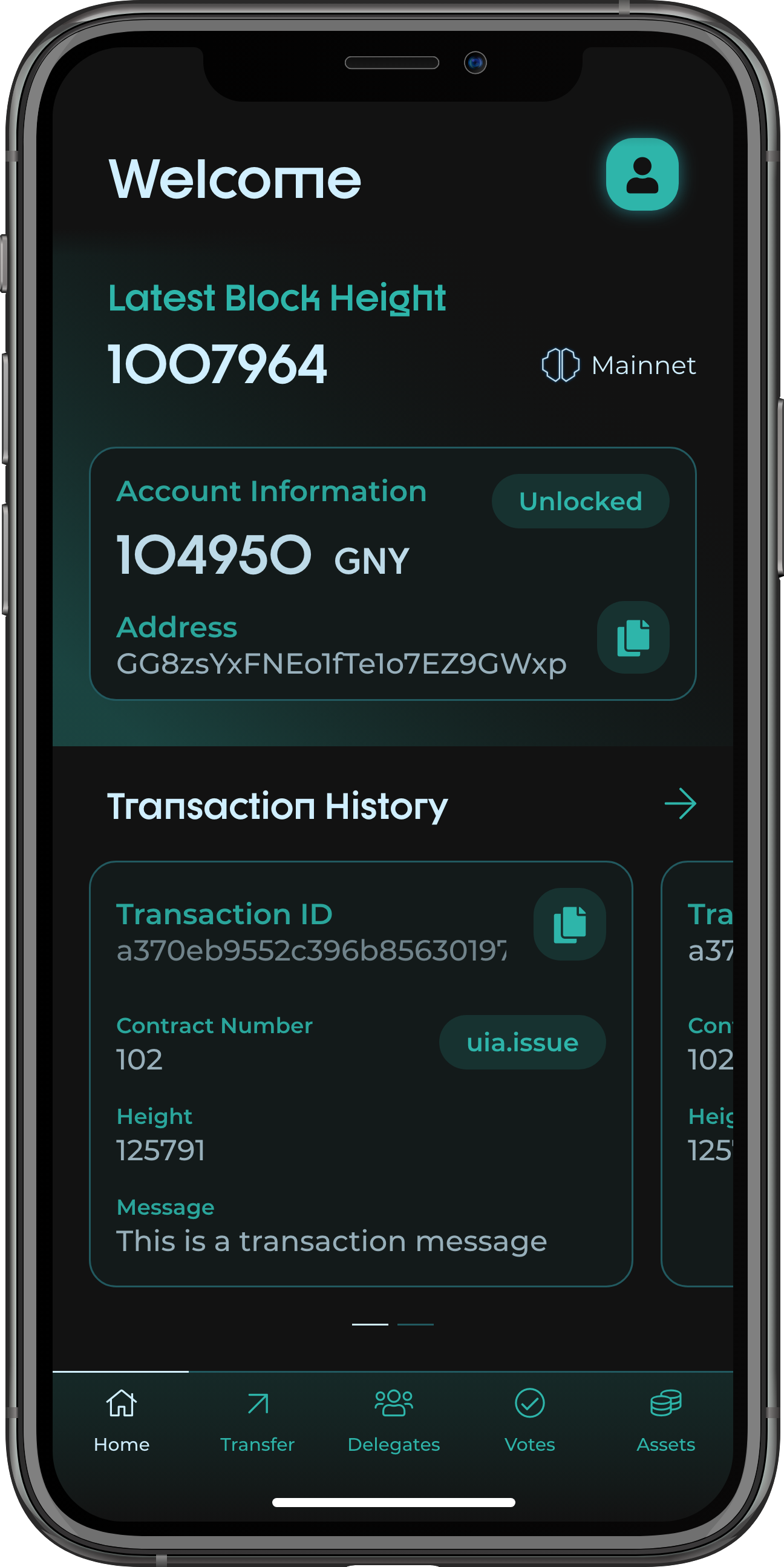Jump to second transaction page indicator
The width and height of the screenshot is (784, 1567).
click(x=416, y=1324)
